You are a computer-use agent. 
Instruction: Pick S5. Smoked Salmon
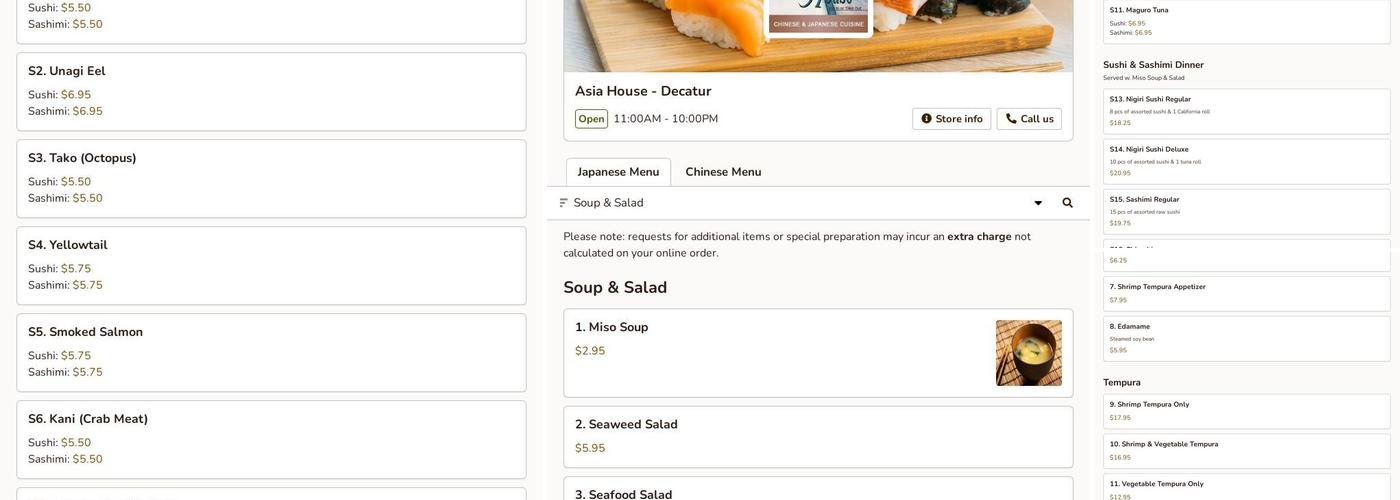tap(271, 353)
